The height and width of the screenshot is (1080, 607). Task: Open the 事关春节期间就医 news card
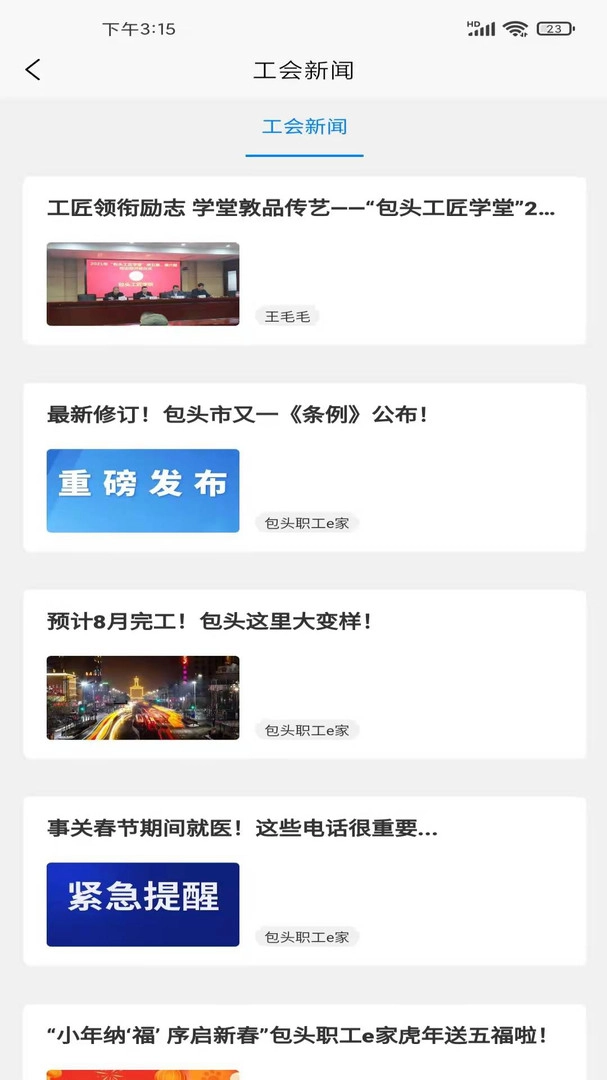pyautogui.click(x=242, y=828)
